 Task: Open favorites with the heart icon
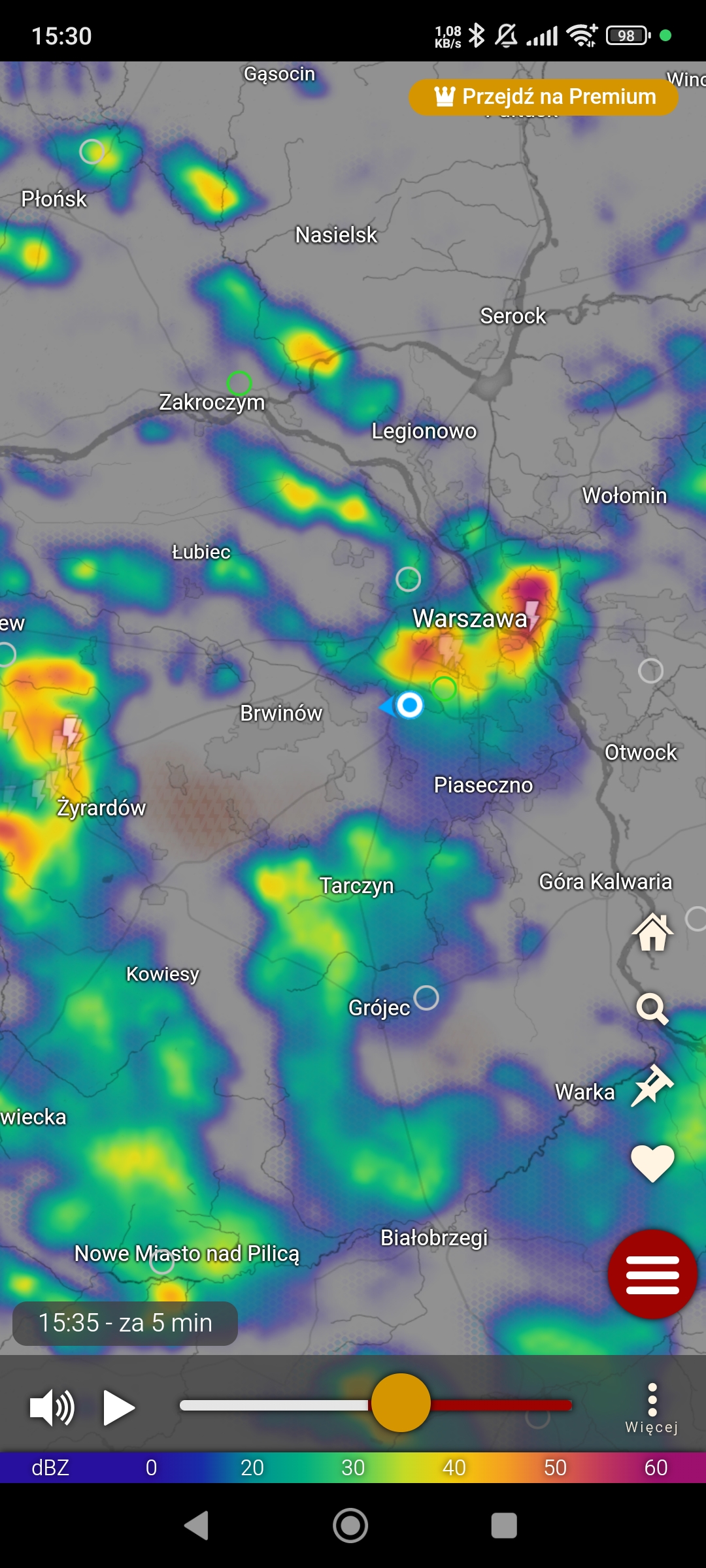(x=652, y=1163)
